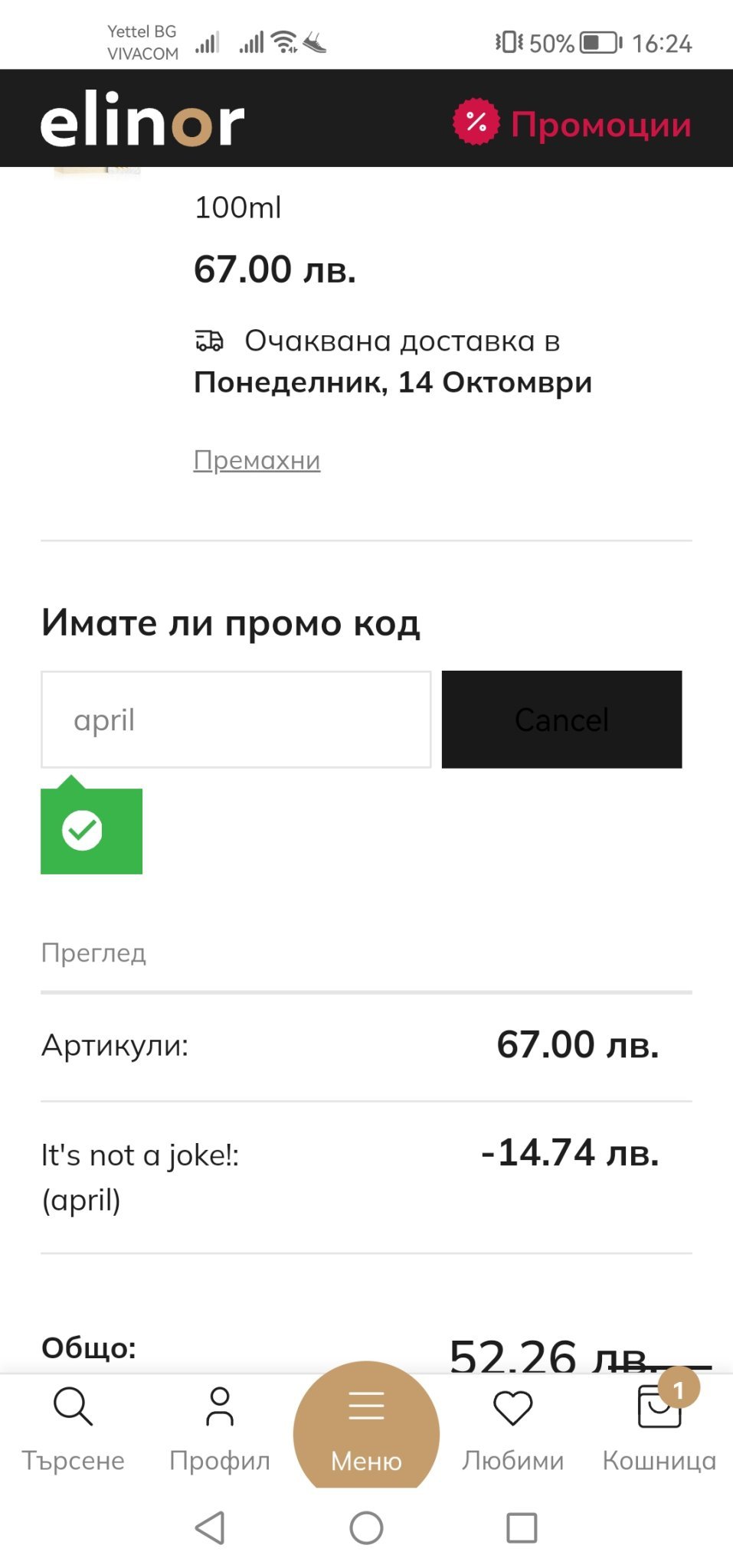Open the Меню button
The height and width of the screenshot is (1568, 733).
[366, 1427]
